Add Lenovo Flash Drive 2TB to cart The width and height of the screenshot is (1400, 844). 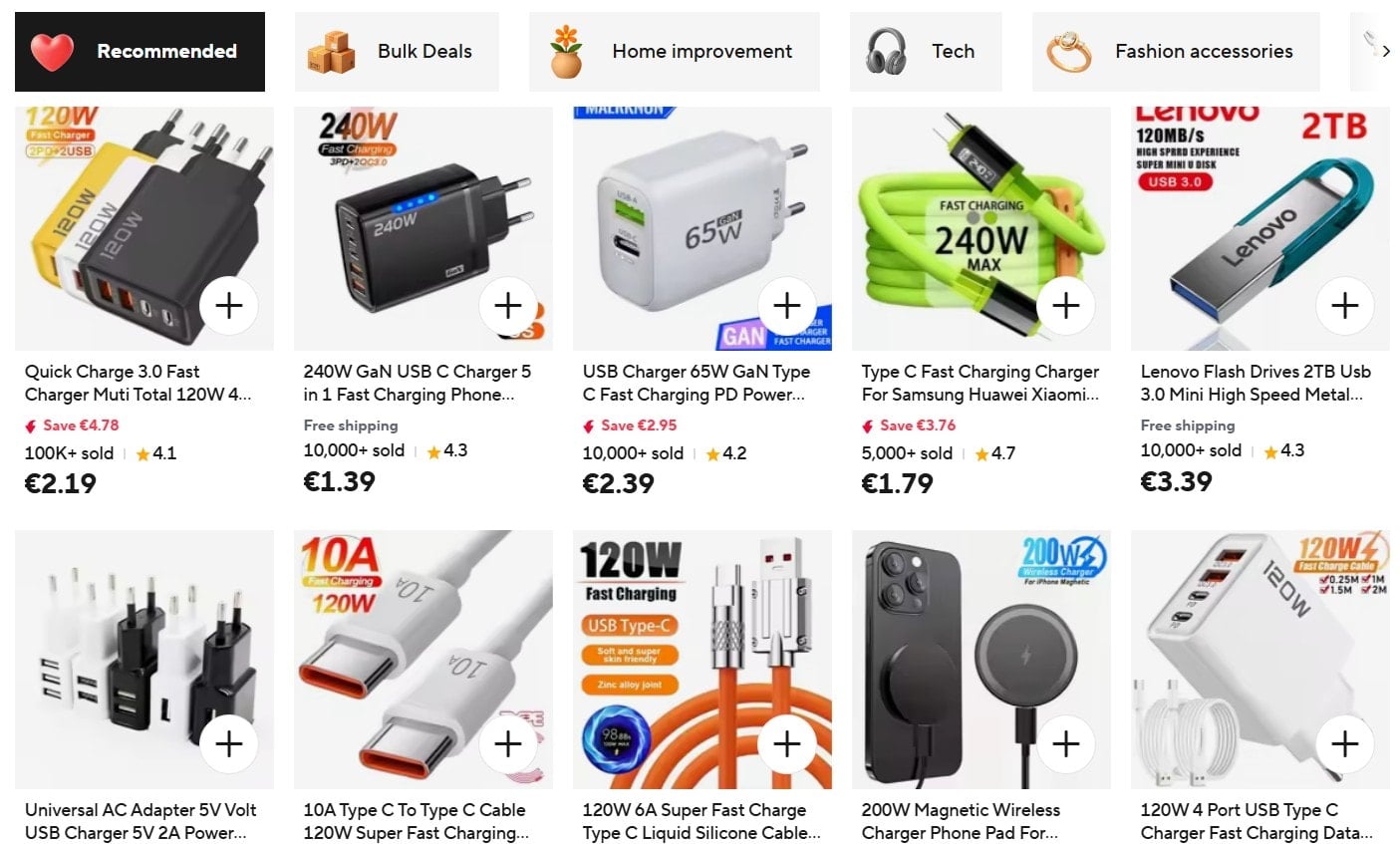tap(1345, 306)
